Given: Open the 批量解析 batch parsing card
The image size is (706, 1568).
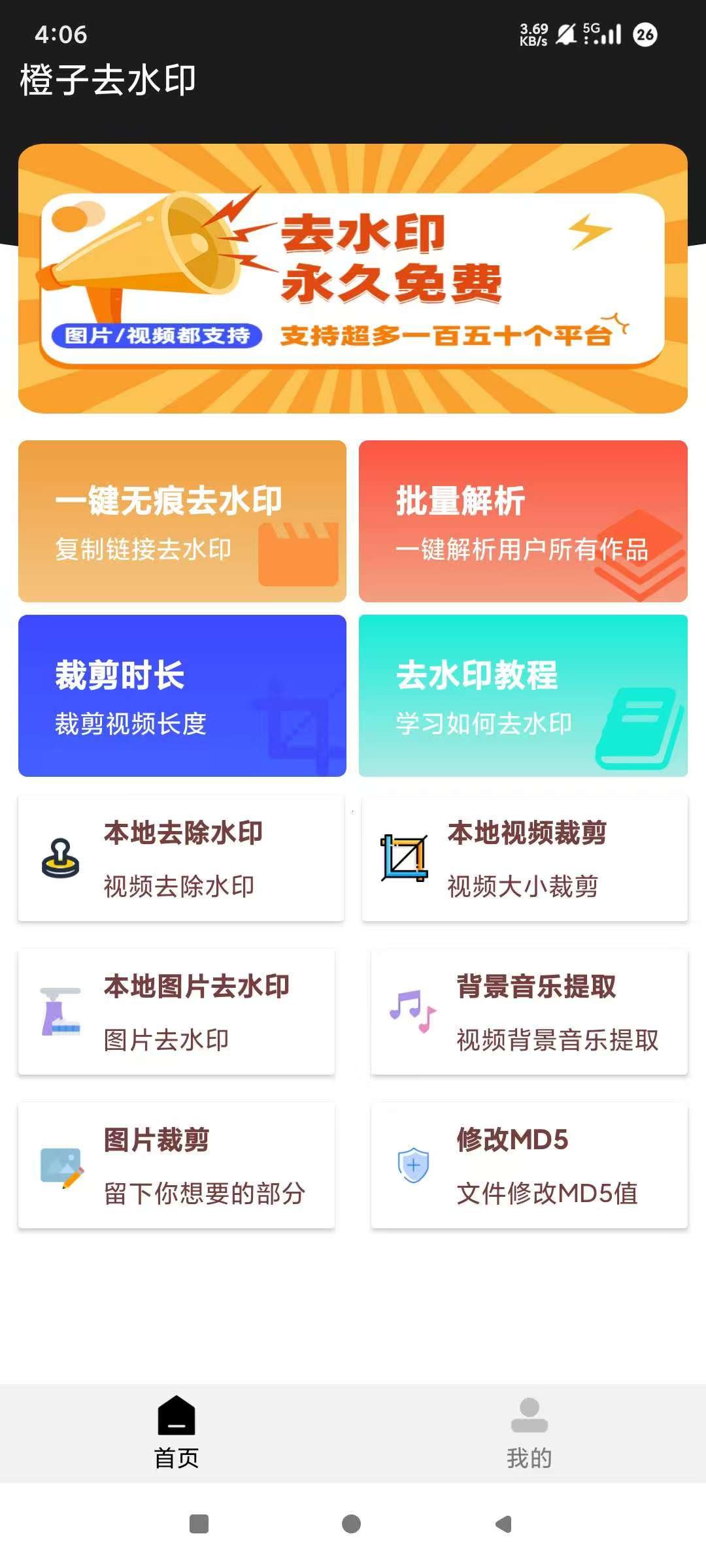Looking at the screenshot, I should [x=523, y=521].
